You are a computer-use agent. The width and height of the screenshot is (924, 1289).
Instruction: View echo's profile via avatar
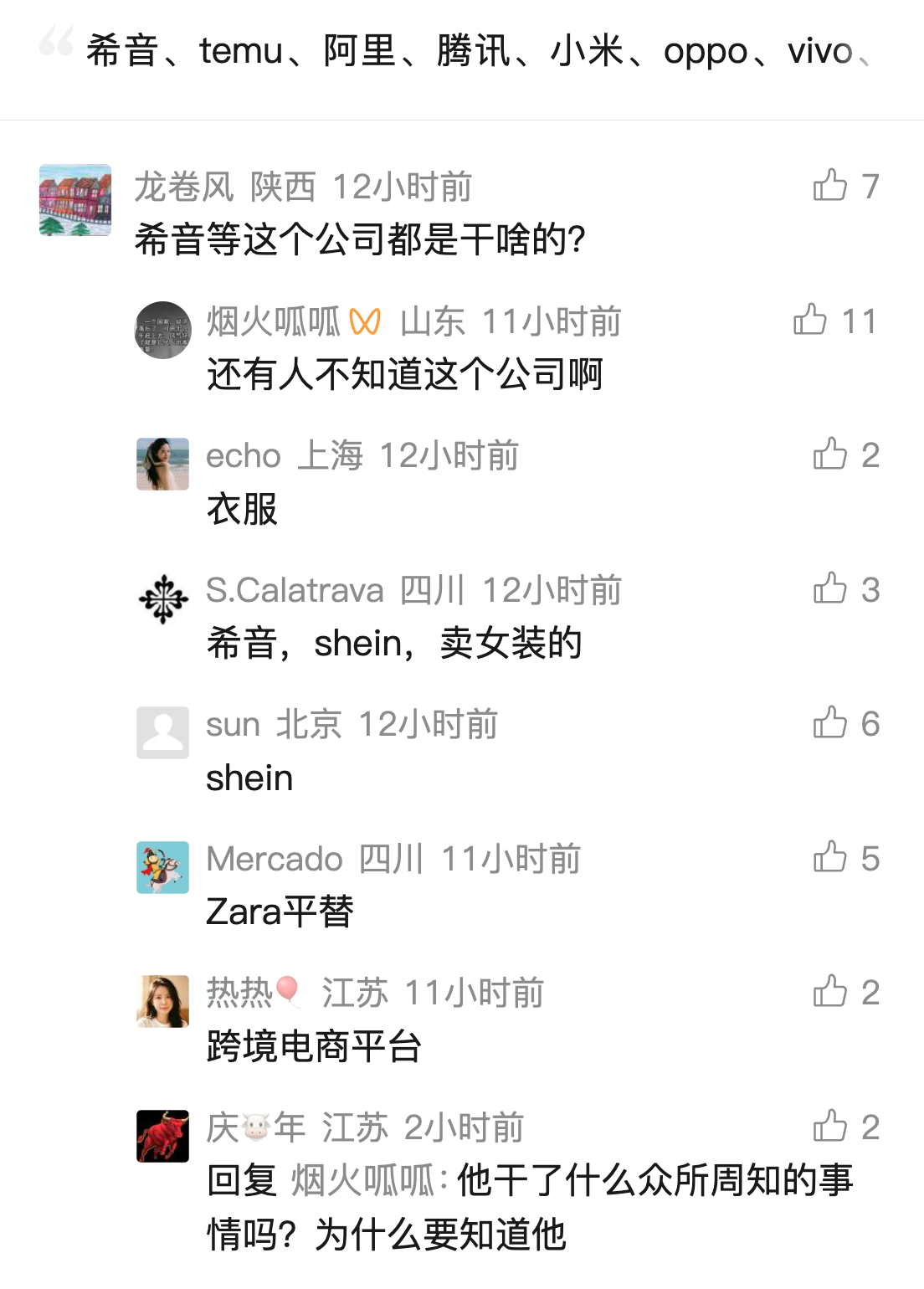[163, 464]
